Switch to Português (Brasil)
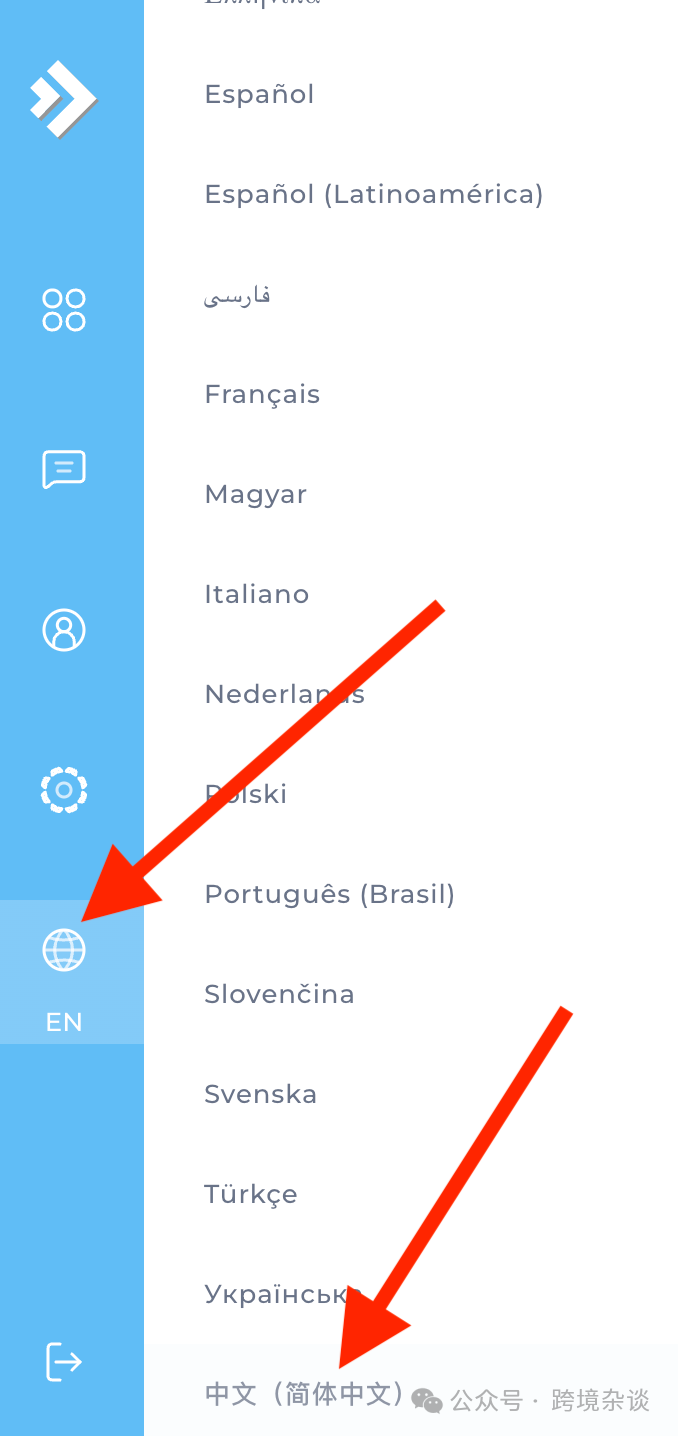This screenshot has width=678, height=1436. (x=330, y=894)
